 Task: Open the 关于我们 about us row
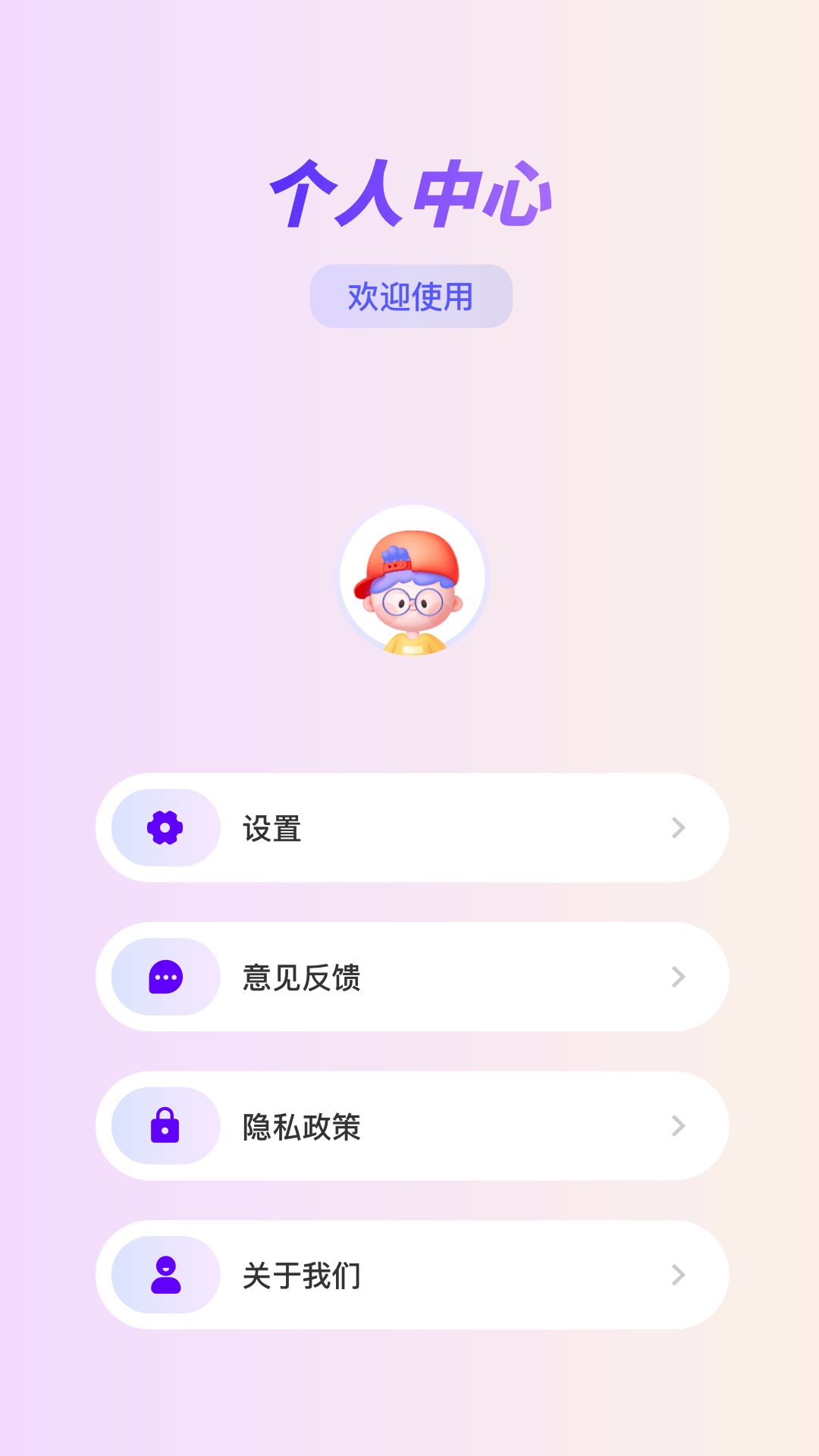tap(412, 1275)
